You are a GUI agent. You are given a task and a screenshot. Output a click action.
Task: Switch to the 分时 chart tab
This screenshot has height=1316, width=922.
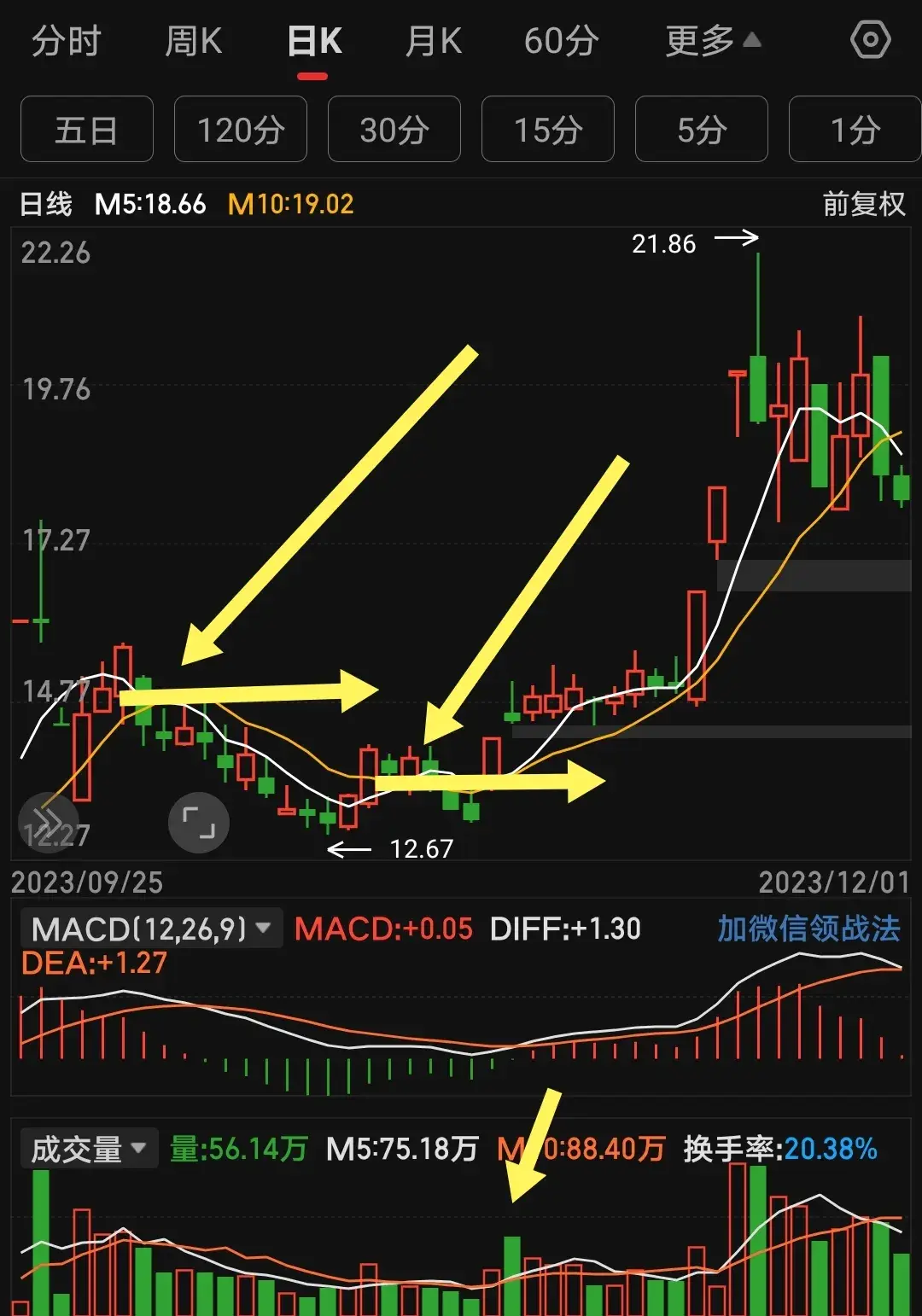[x=66, y=41]
